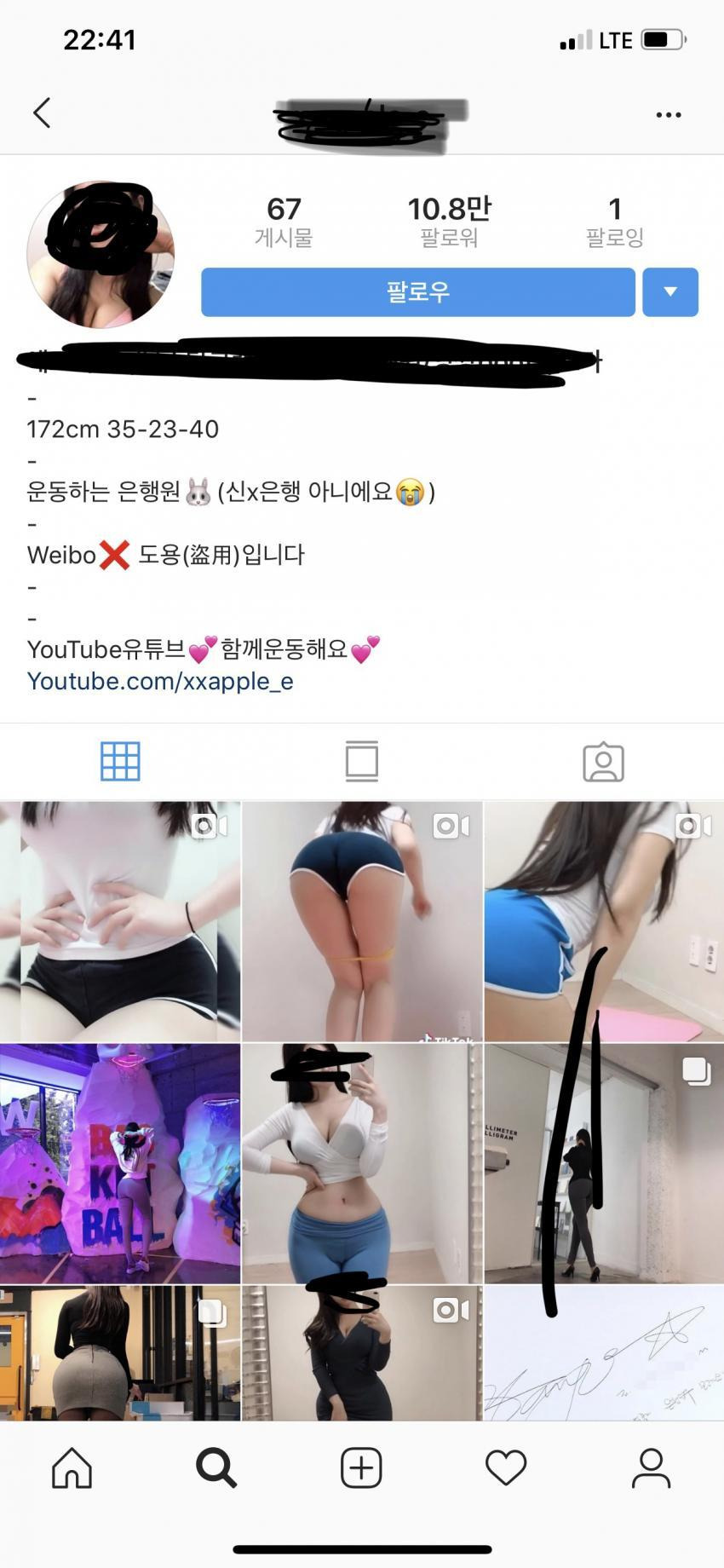Open the video post with black shorts

[x=120, y=921]
